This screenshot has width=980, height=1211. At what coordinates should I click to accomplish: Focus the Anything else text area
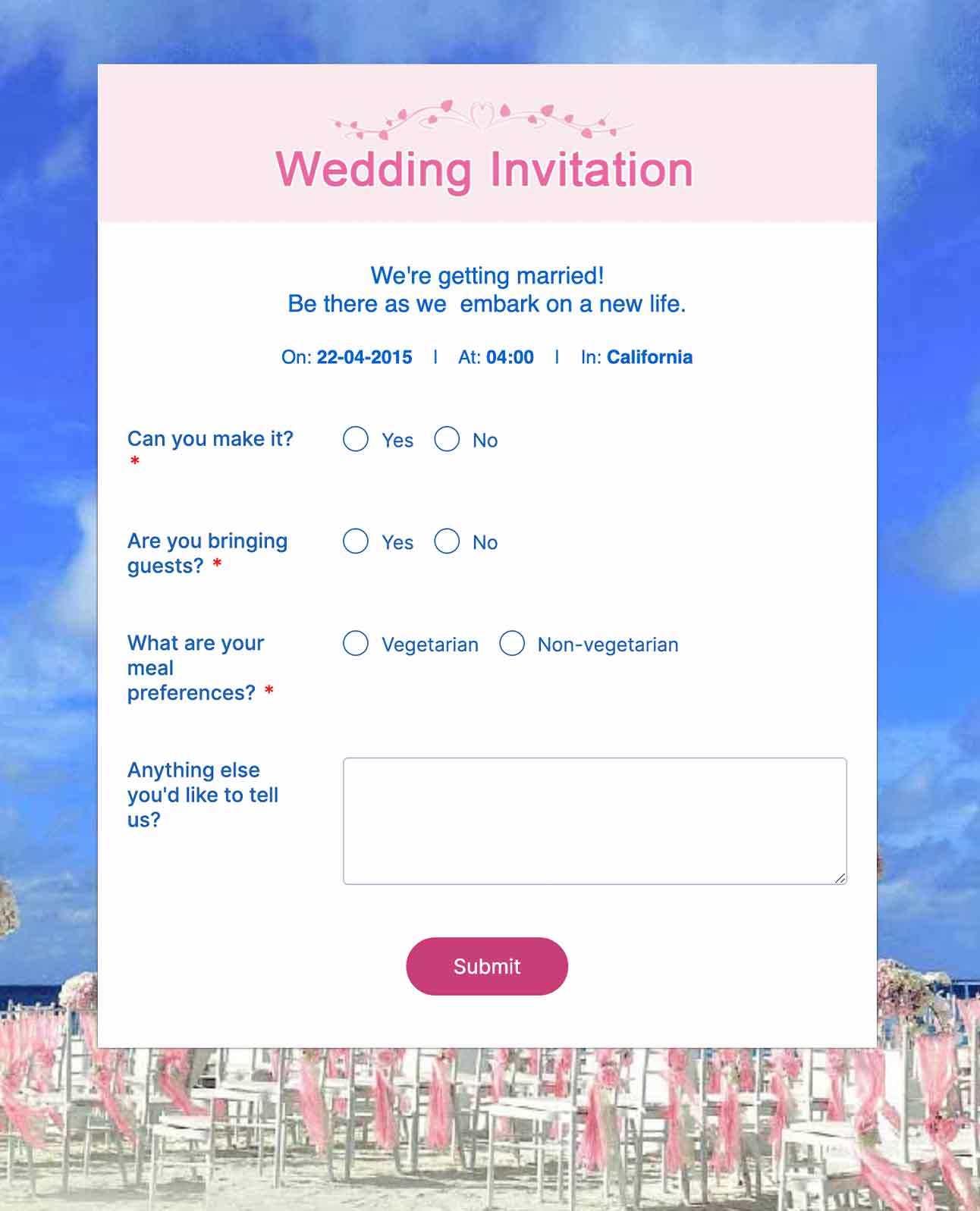[x=594, y=820]
